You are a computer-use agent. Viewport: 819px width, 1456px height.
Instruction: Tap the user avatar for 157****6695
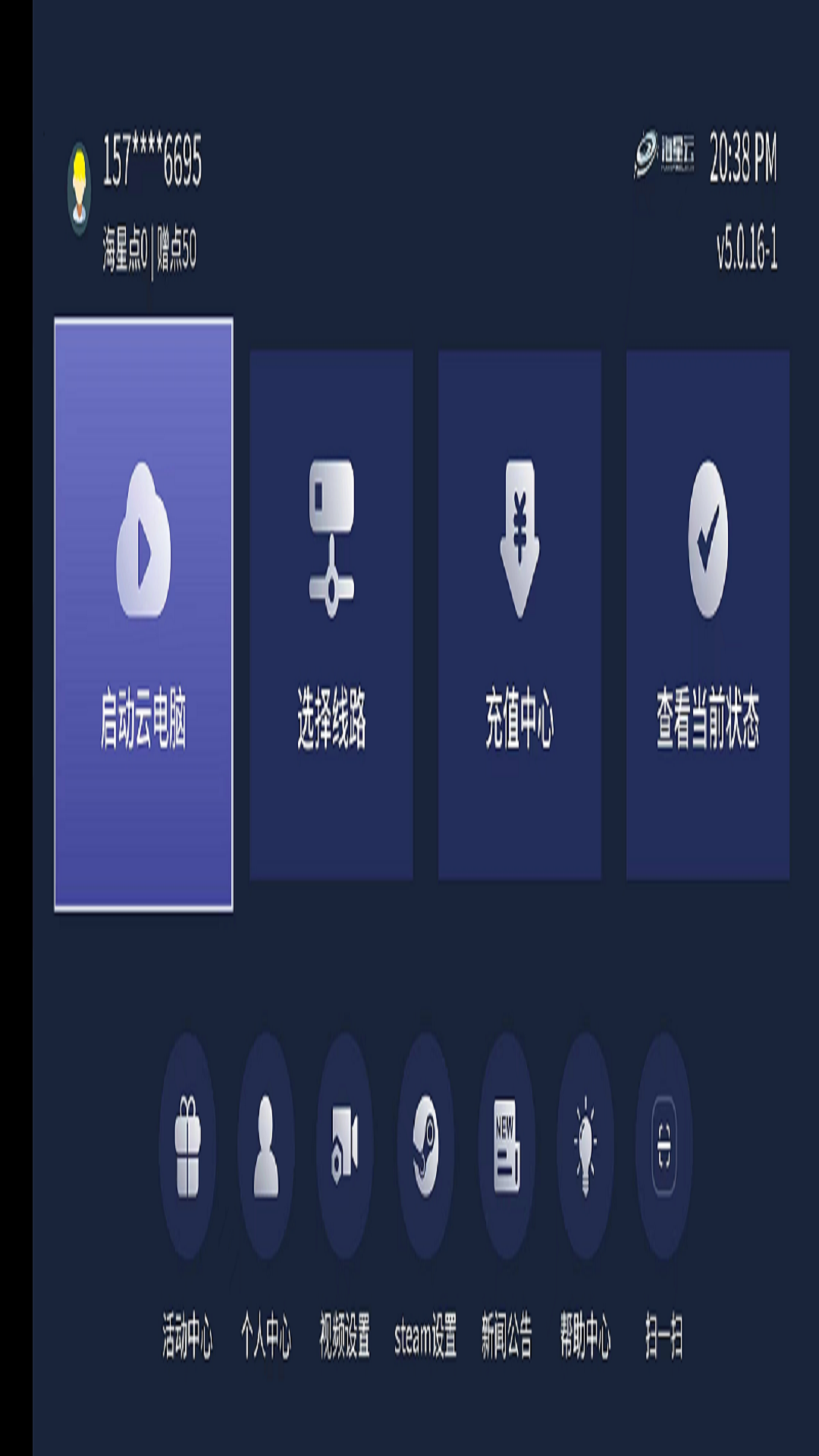pyautogui.click(x=79, y=188)
